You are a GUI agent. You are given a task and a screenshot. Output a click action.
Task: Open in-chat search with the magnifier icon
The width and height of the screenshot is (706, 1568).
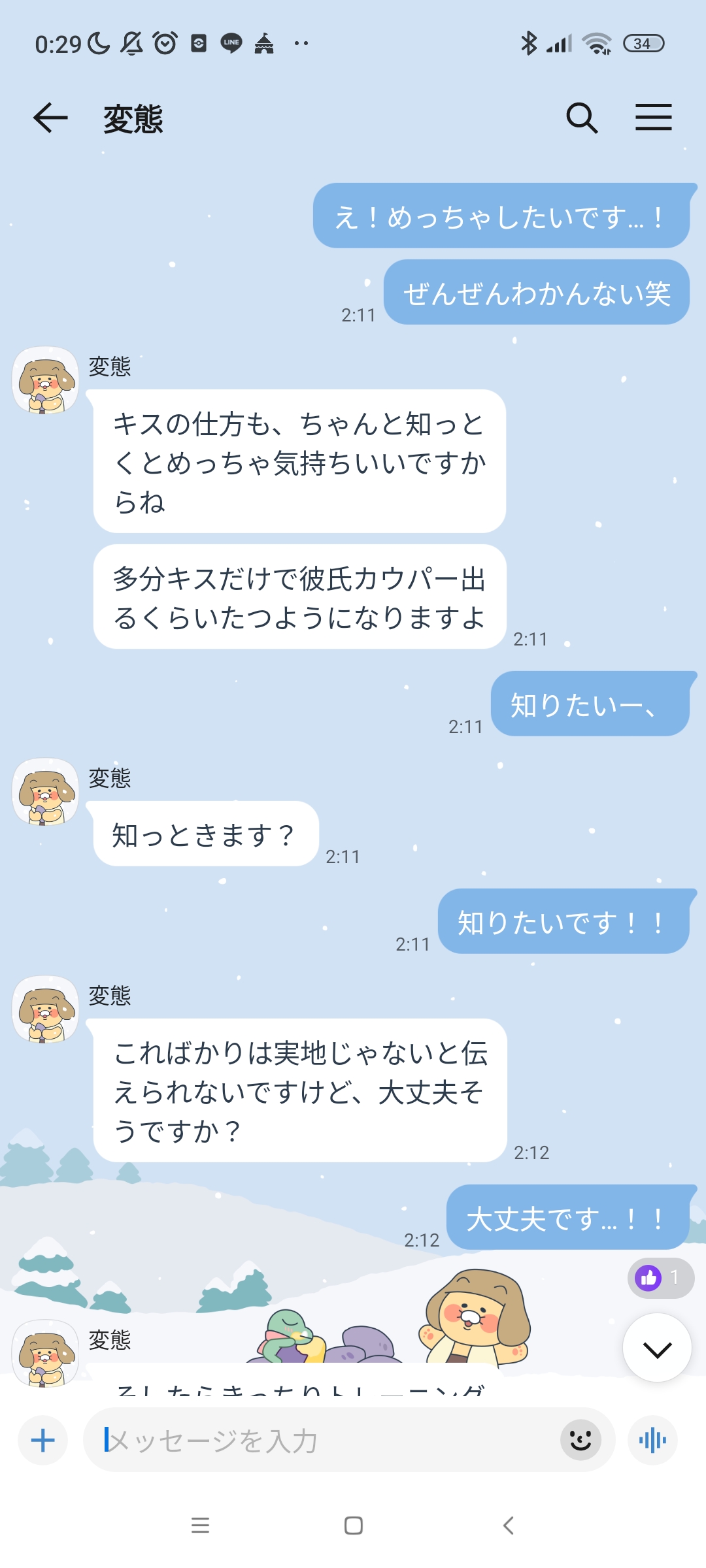[584, 118]
